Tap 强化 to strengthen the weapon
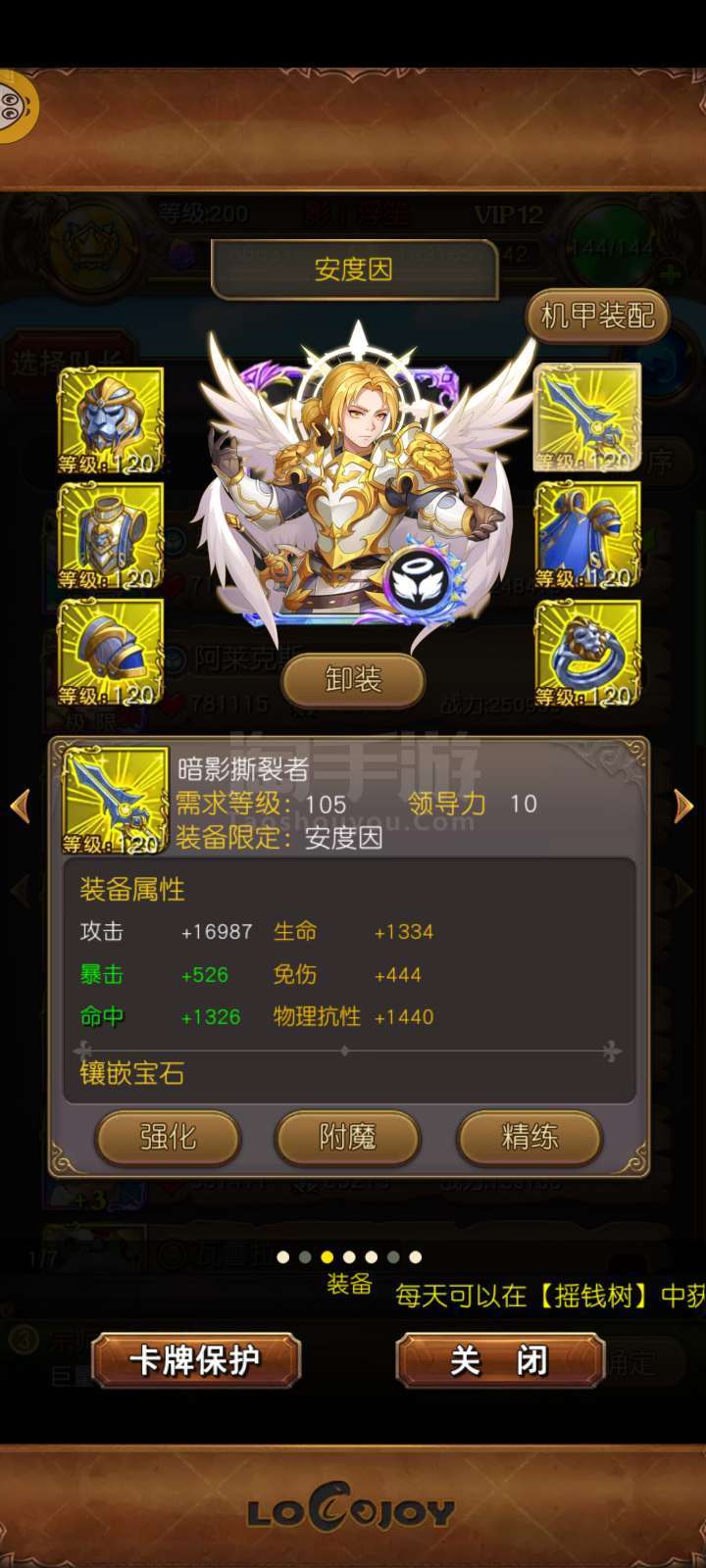The width and height of the screenshot is (706, 1568). [x=168, y=1137]
